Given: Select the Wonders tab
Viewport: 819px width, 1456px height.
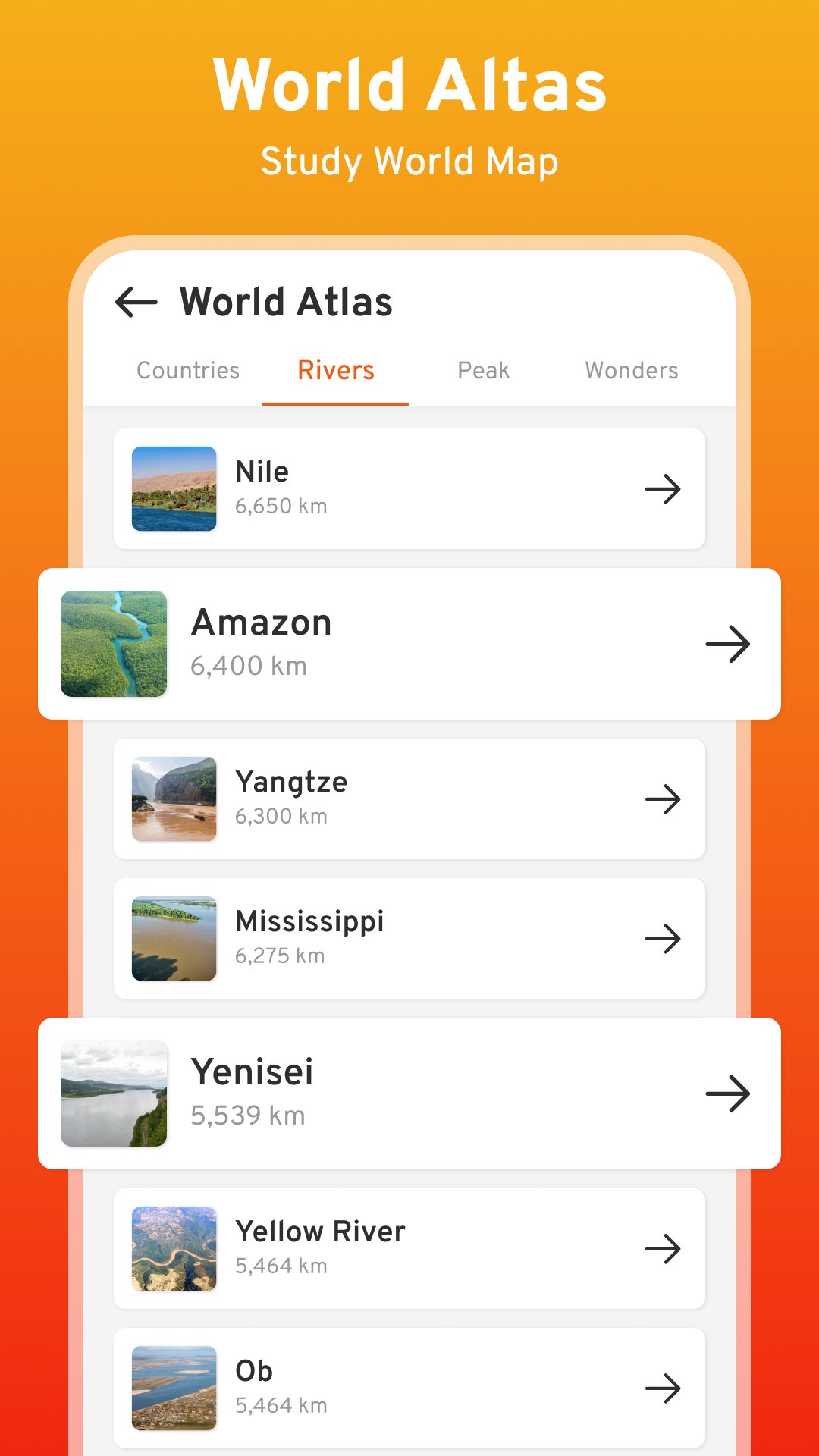Looking at the screenshot, I should (x=632, y=370).
